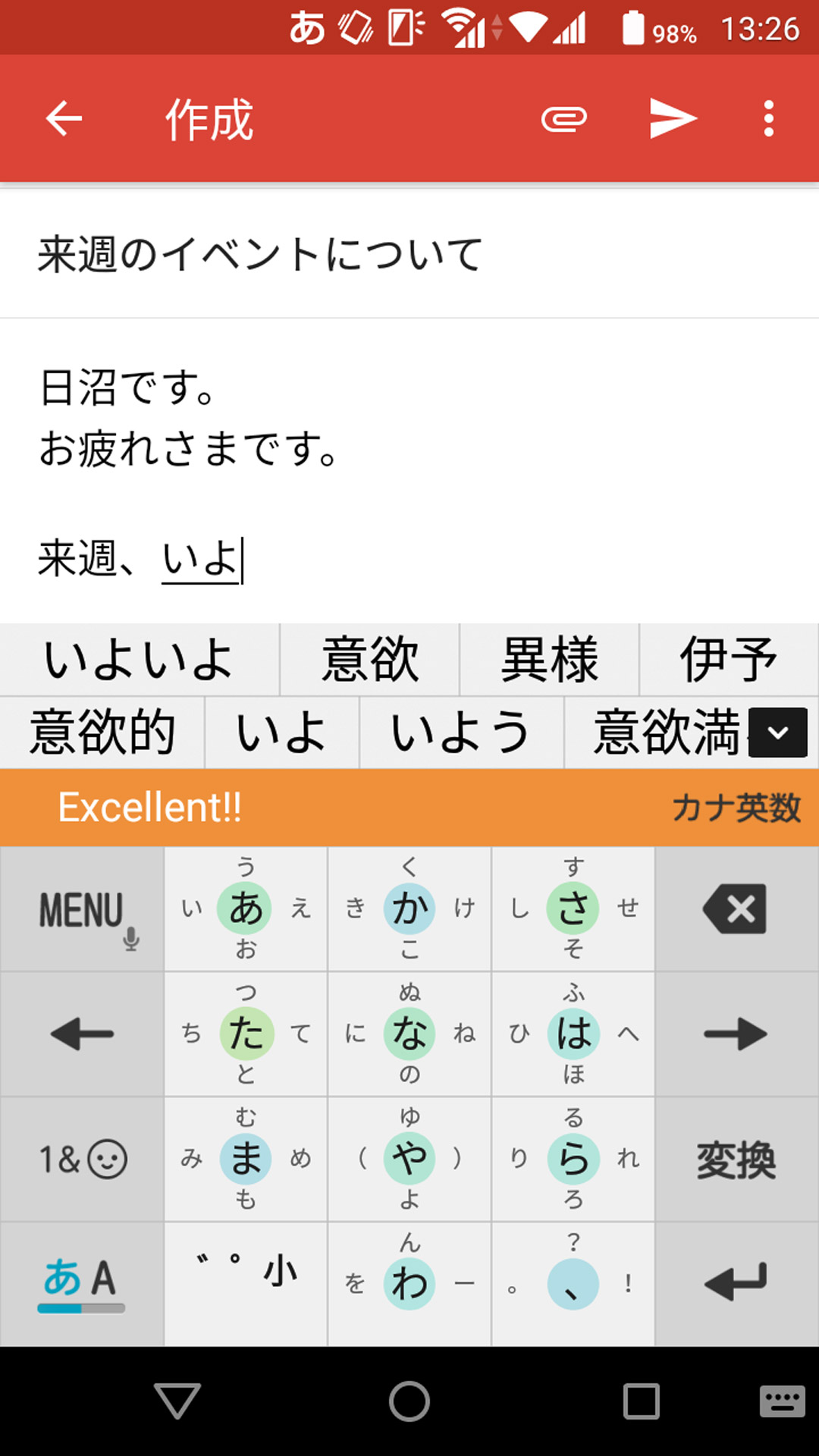Attach a file with the paperclip icon
819x1456 pixels.
click(563, 119)
